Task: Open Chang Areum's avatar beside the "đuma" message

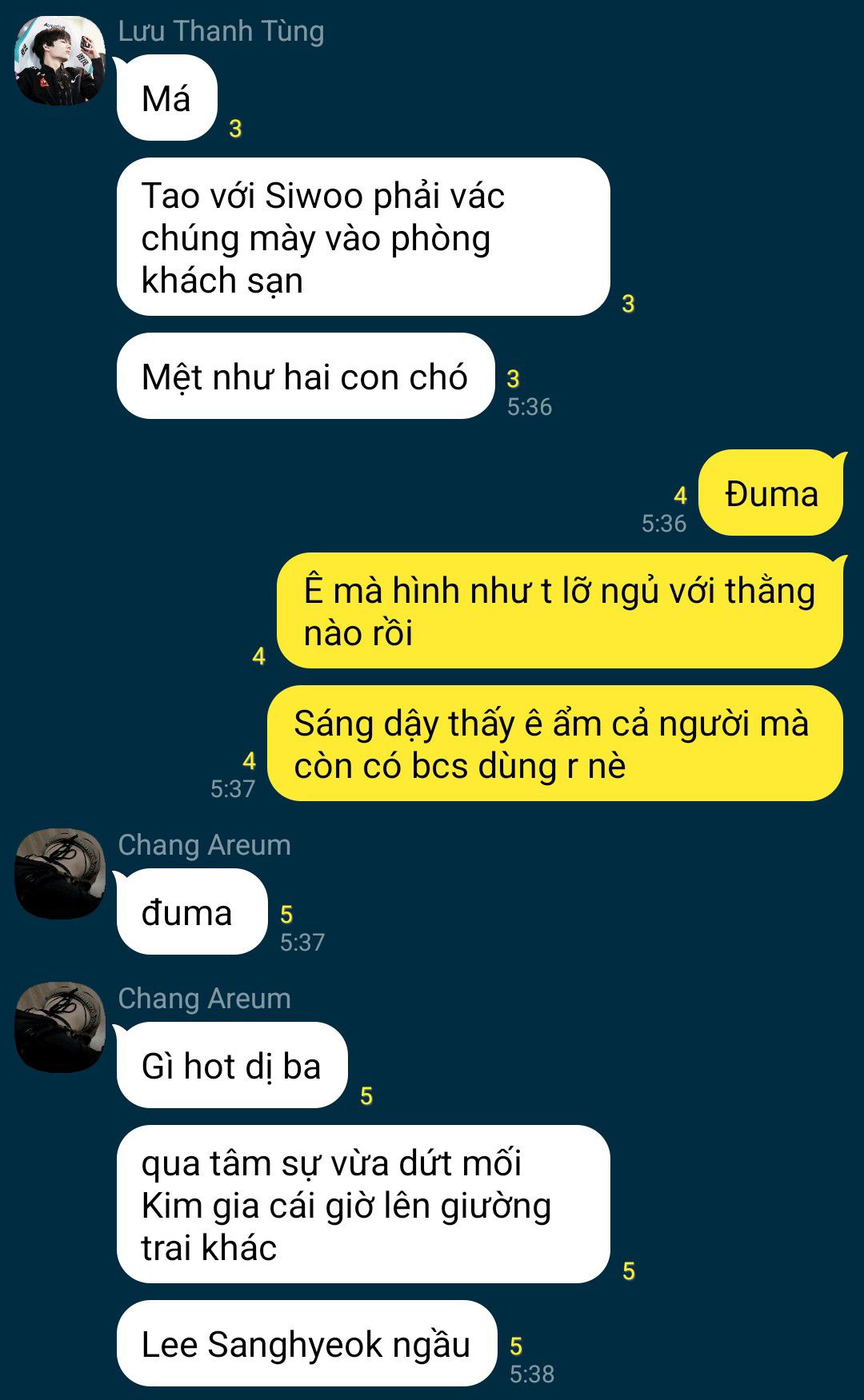Action: [x=60, y=874]
